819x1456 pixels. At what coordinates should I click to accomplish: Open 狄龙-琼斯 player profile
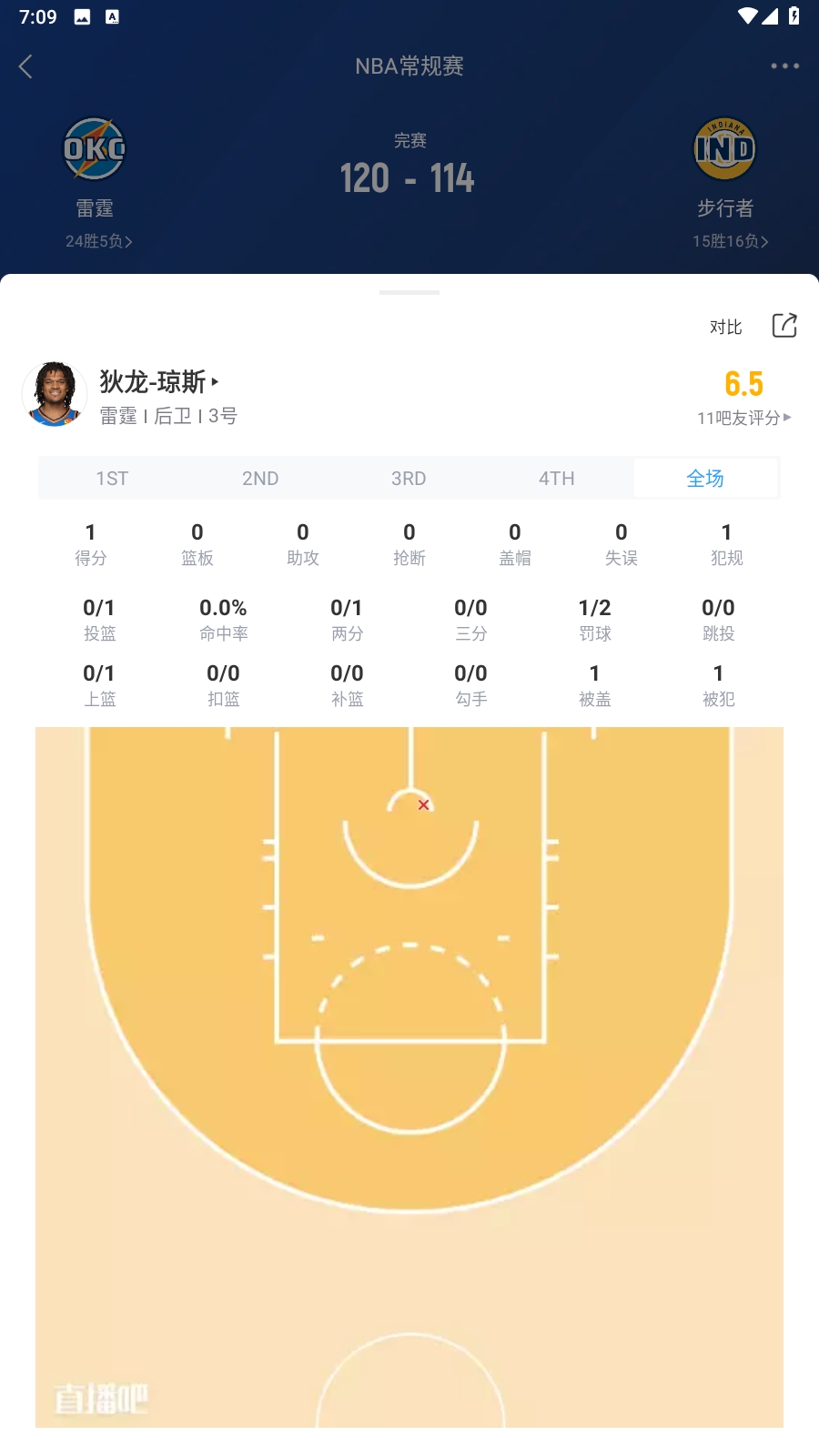click(159, 381)
